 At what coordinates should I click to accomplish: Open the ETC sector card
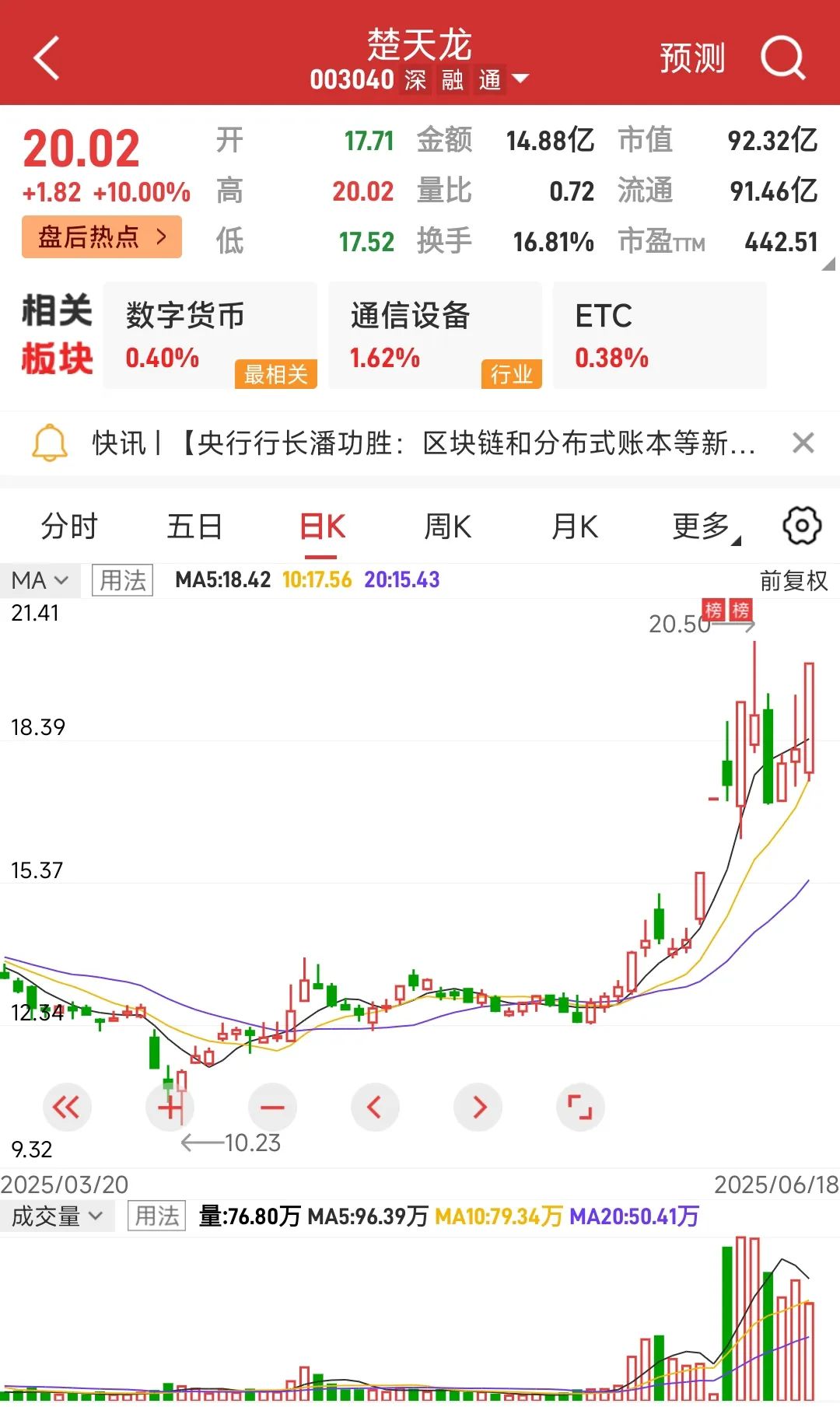660,335
